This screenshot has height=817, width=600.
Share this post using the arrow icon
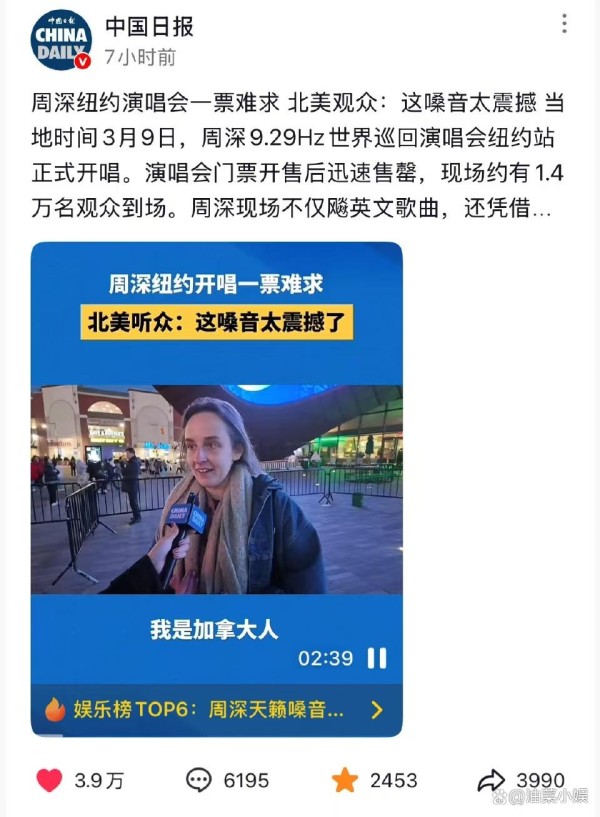tap(491, 780)
